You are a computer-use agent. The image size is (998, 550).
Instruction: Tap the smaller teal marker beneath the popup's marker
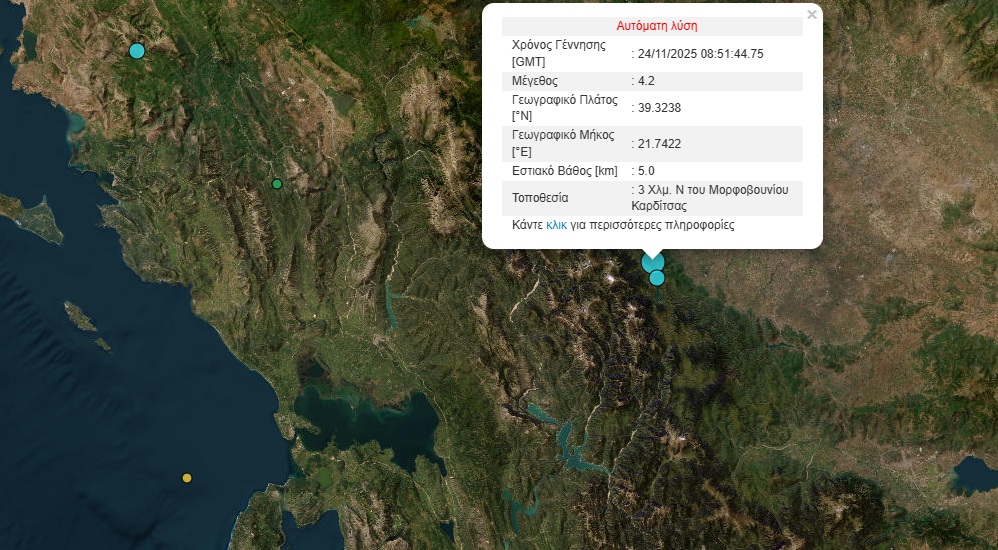(657, 278)
